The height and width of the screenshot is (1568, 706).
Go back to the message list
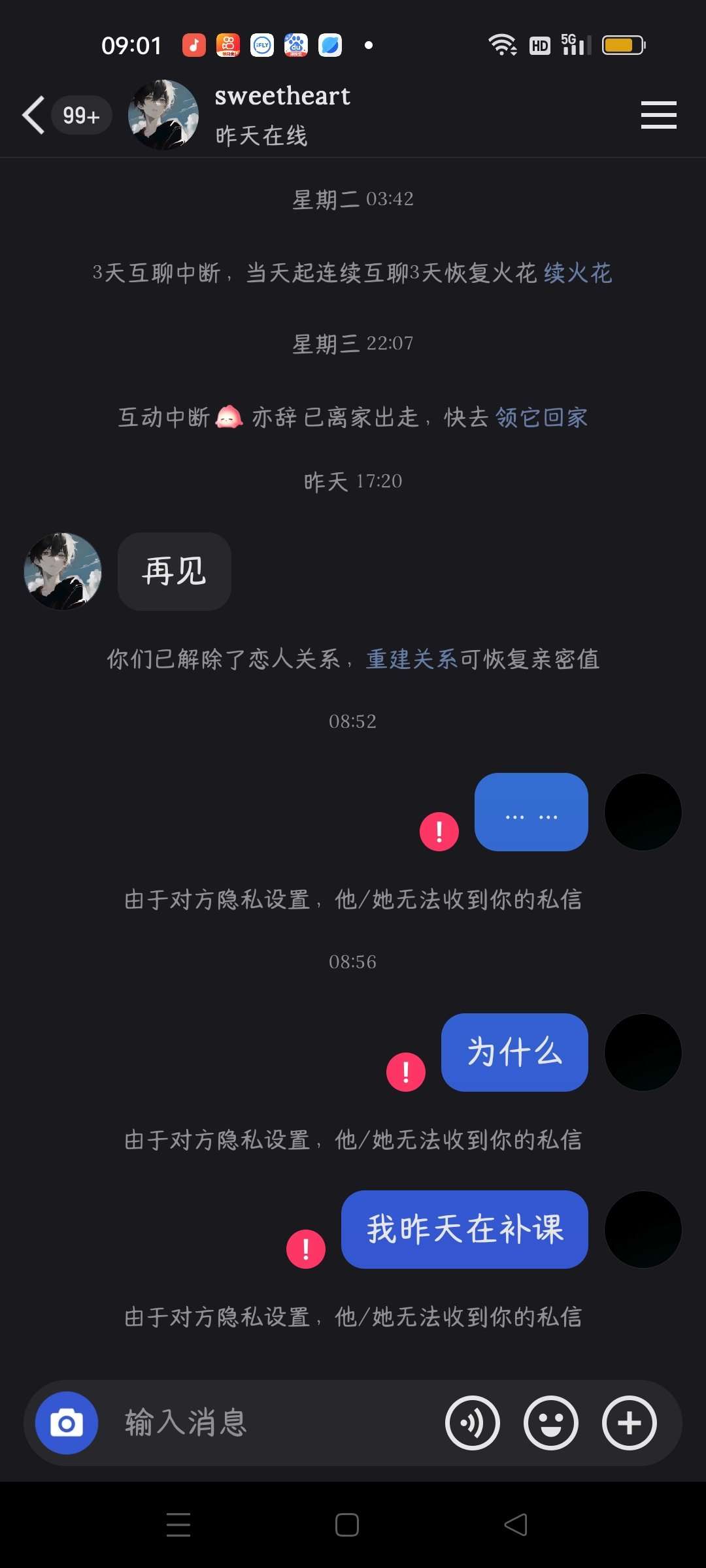pos(34,116)
